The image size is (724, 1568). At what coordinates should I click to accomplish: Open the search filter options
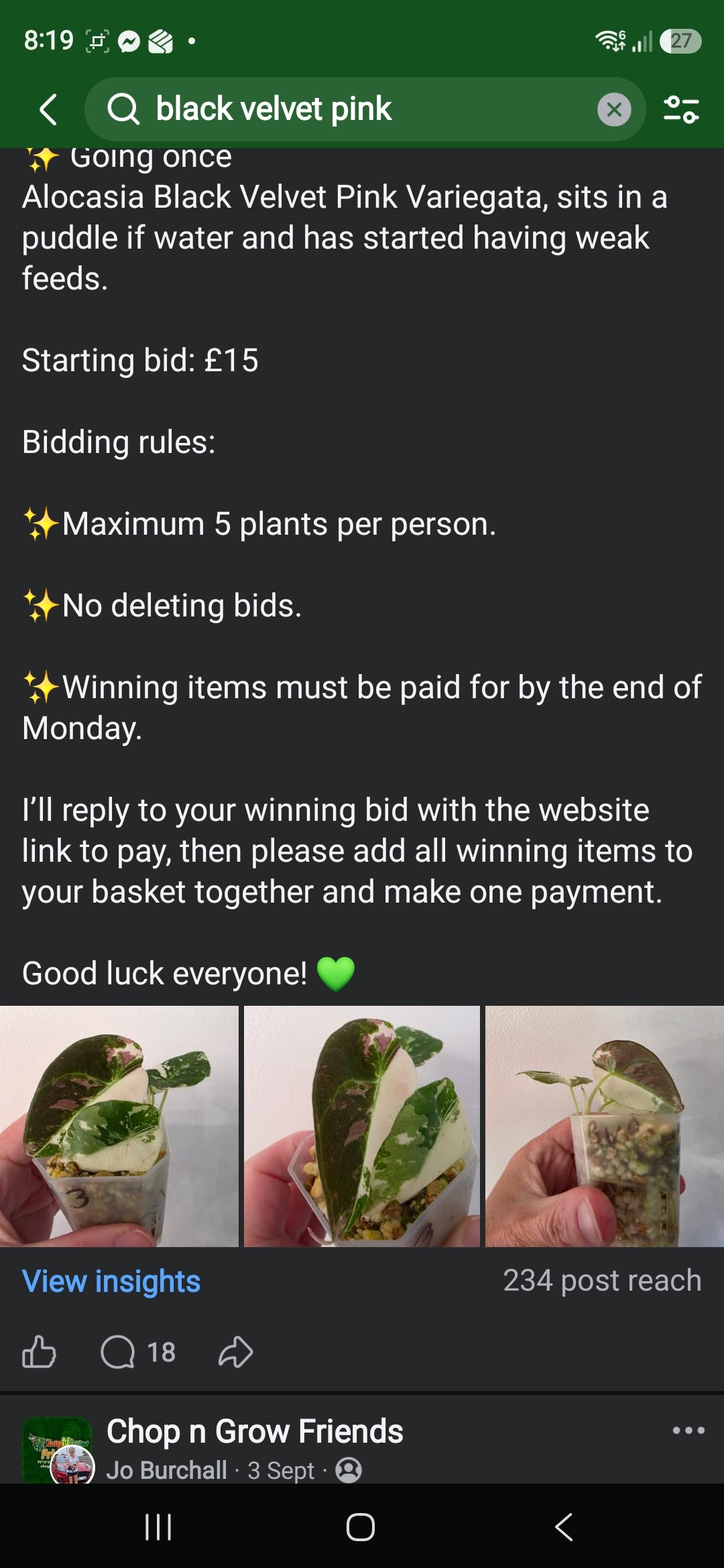681,110
